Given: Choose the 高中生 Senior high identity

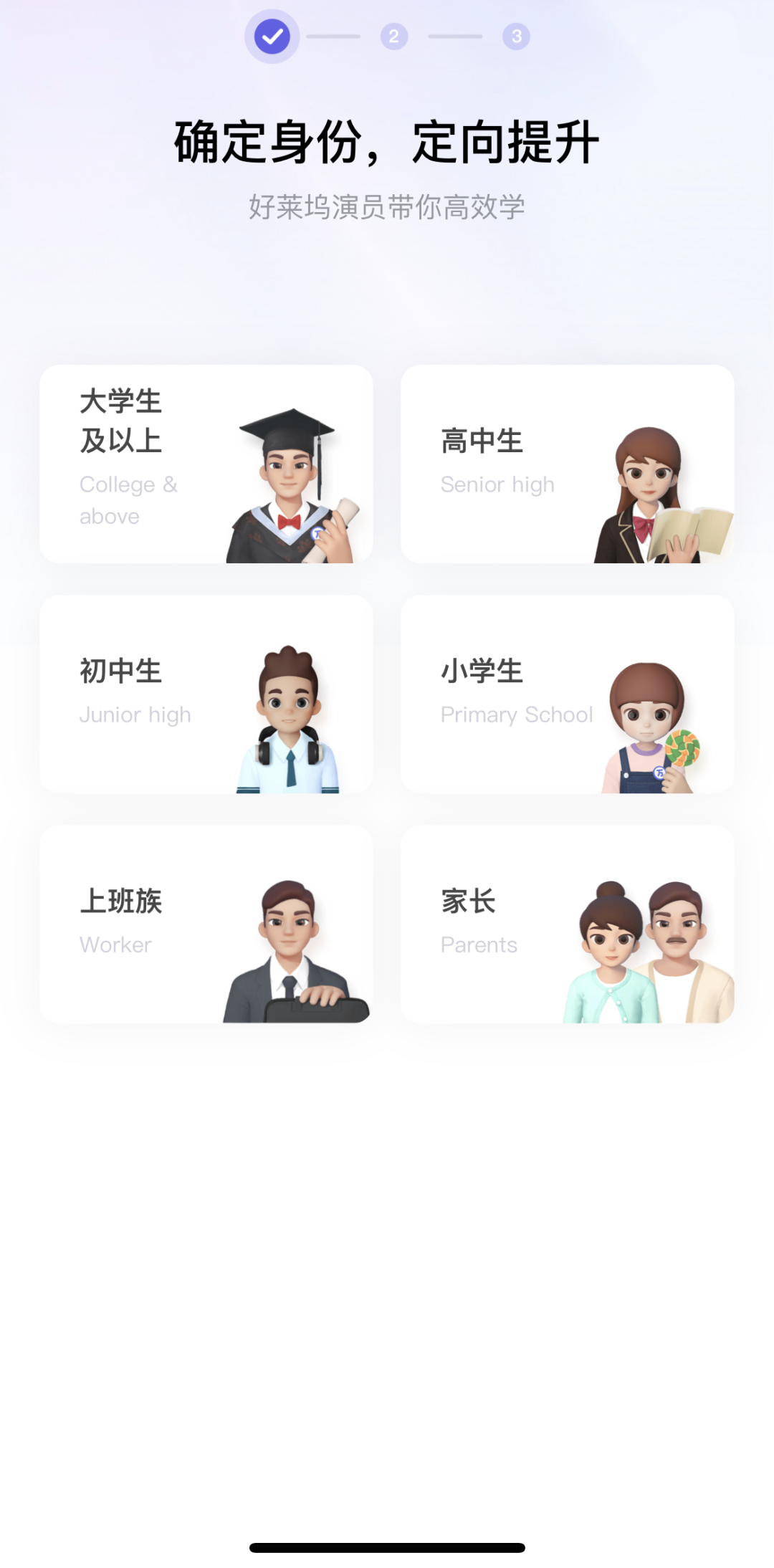Looking at the screenshot, I should [x=568, y=464].
